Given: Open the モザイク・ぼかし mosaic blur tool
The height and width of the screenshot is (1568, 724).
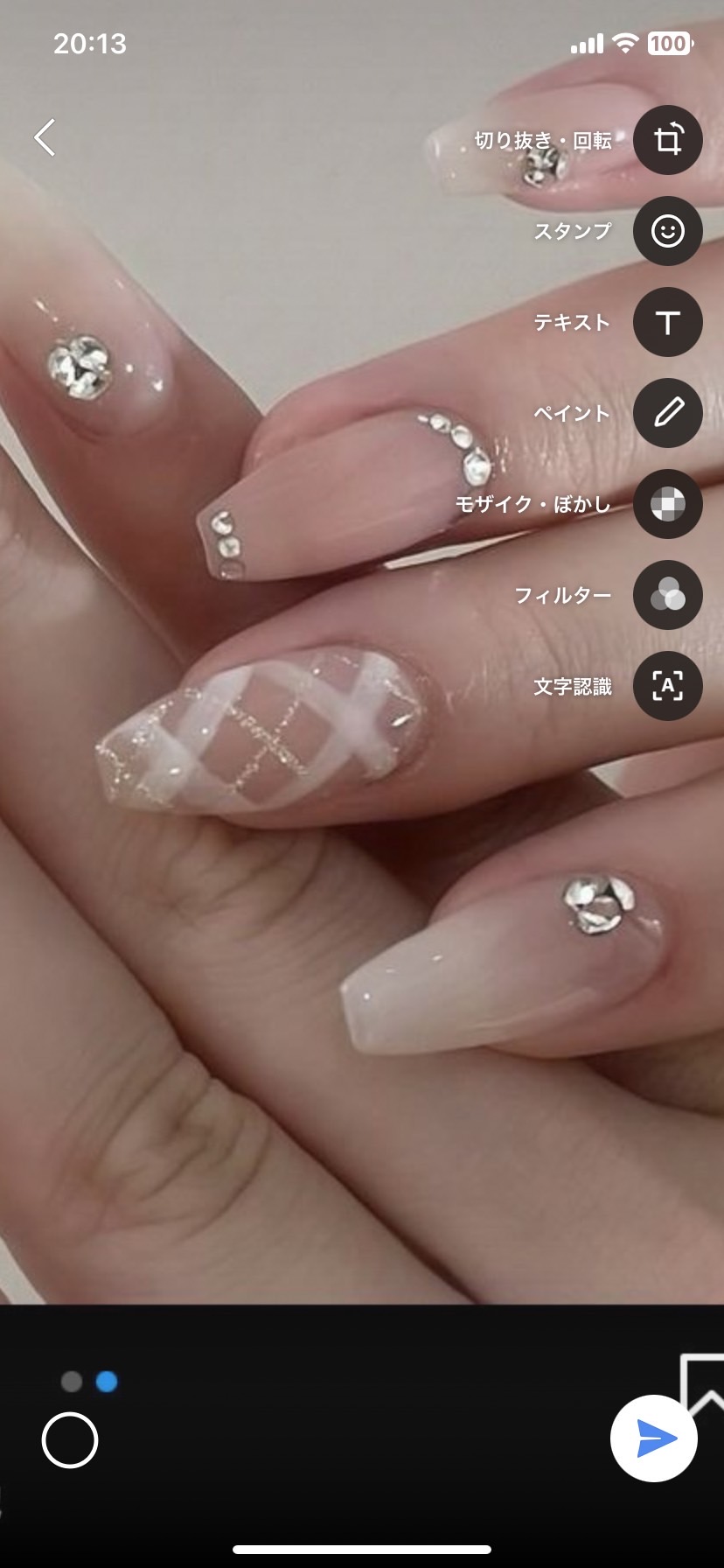Looking at the screenshot, I should click(x=667, y=504).
